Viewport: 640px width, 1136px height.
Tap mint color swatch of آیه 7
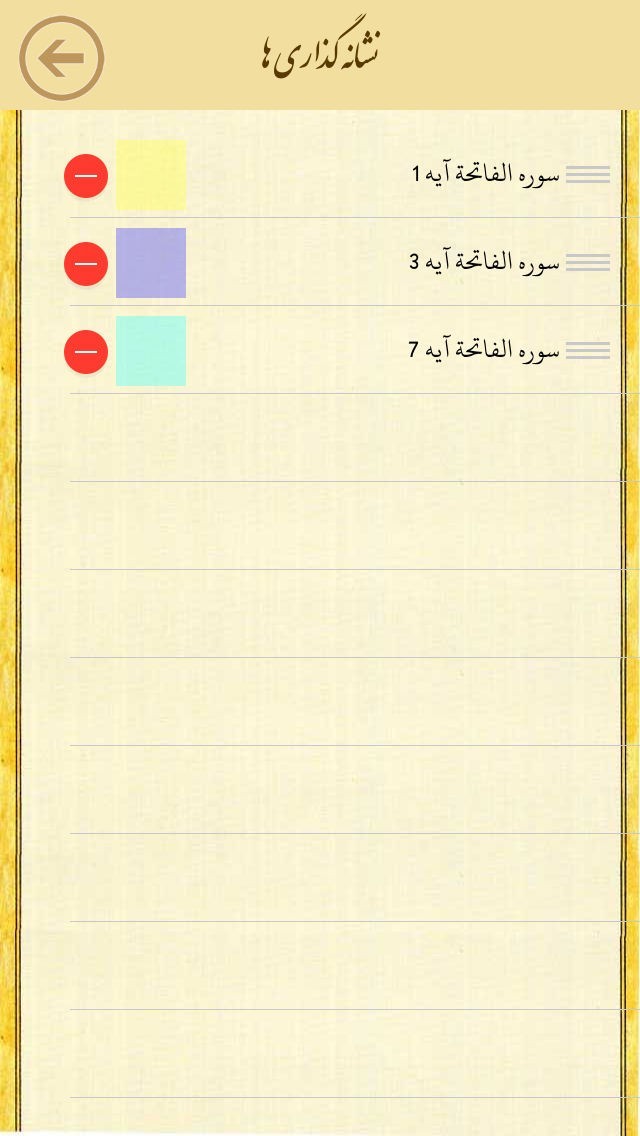click(151, 351)
